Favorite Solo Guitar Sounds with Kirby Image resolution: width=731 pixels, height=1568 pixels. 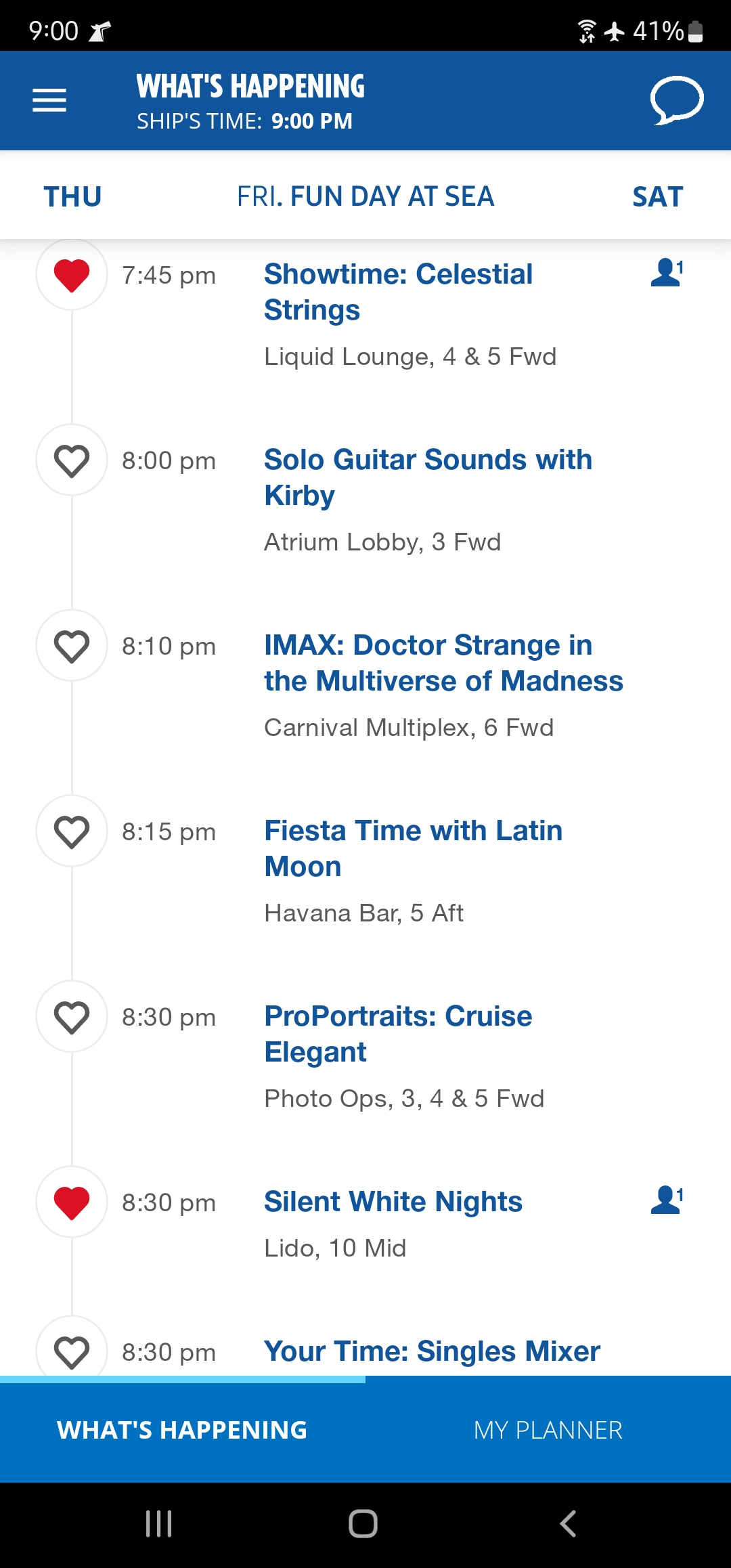[x=72, y=460]
